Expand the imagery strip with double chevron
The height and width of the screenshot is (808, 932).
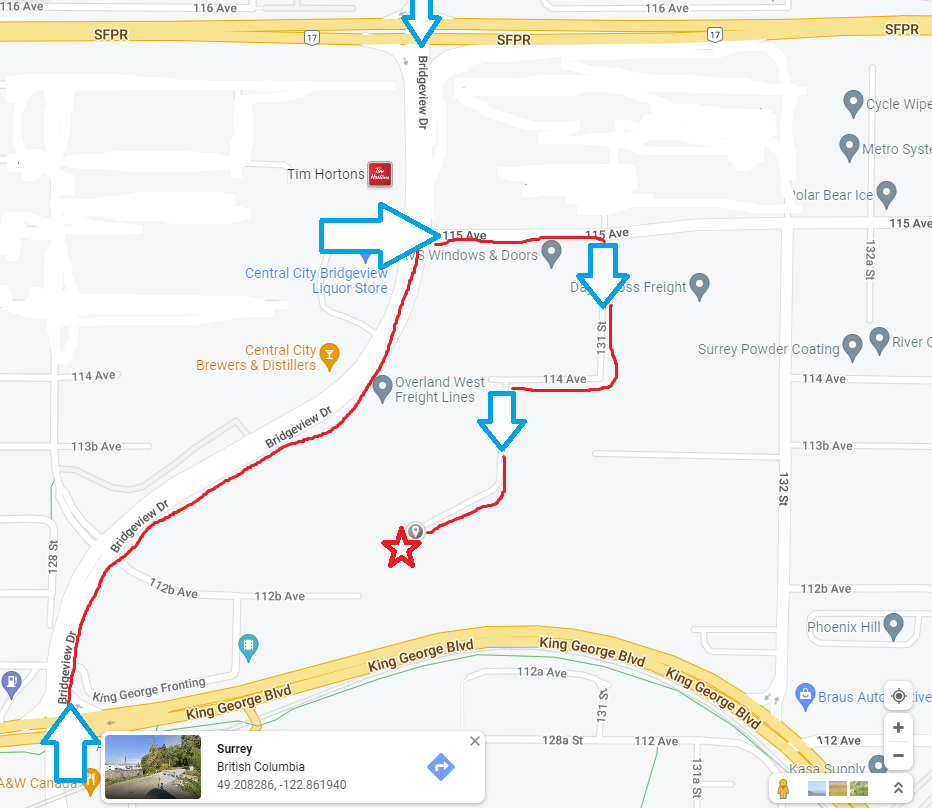[898, 789]
